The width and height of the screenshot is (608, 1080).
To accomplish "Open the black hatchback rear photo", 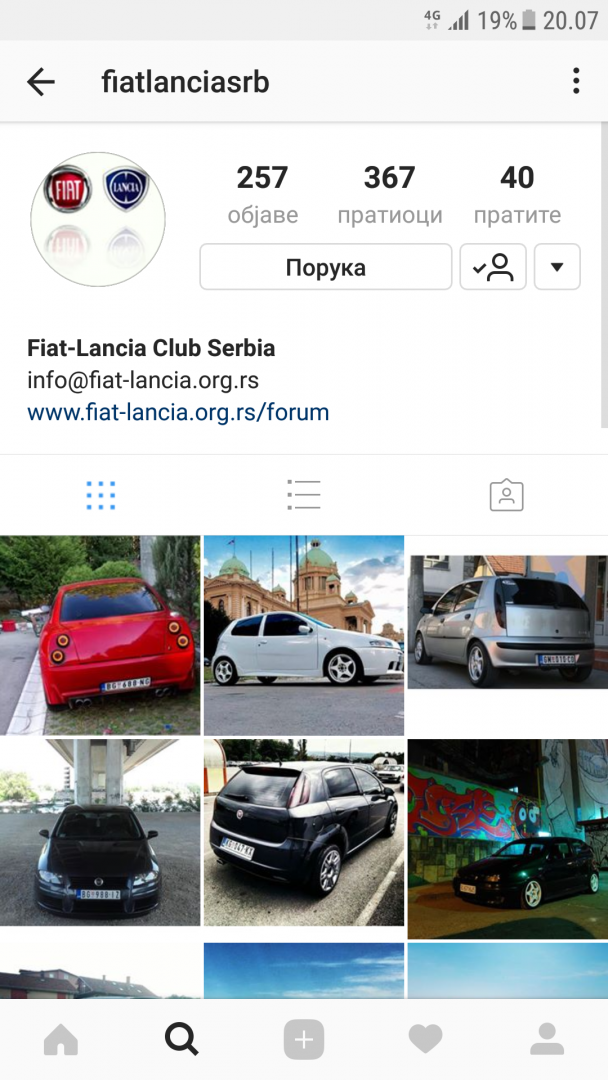I will (304, 832).
